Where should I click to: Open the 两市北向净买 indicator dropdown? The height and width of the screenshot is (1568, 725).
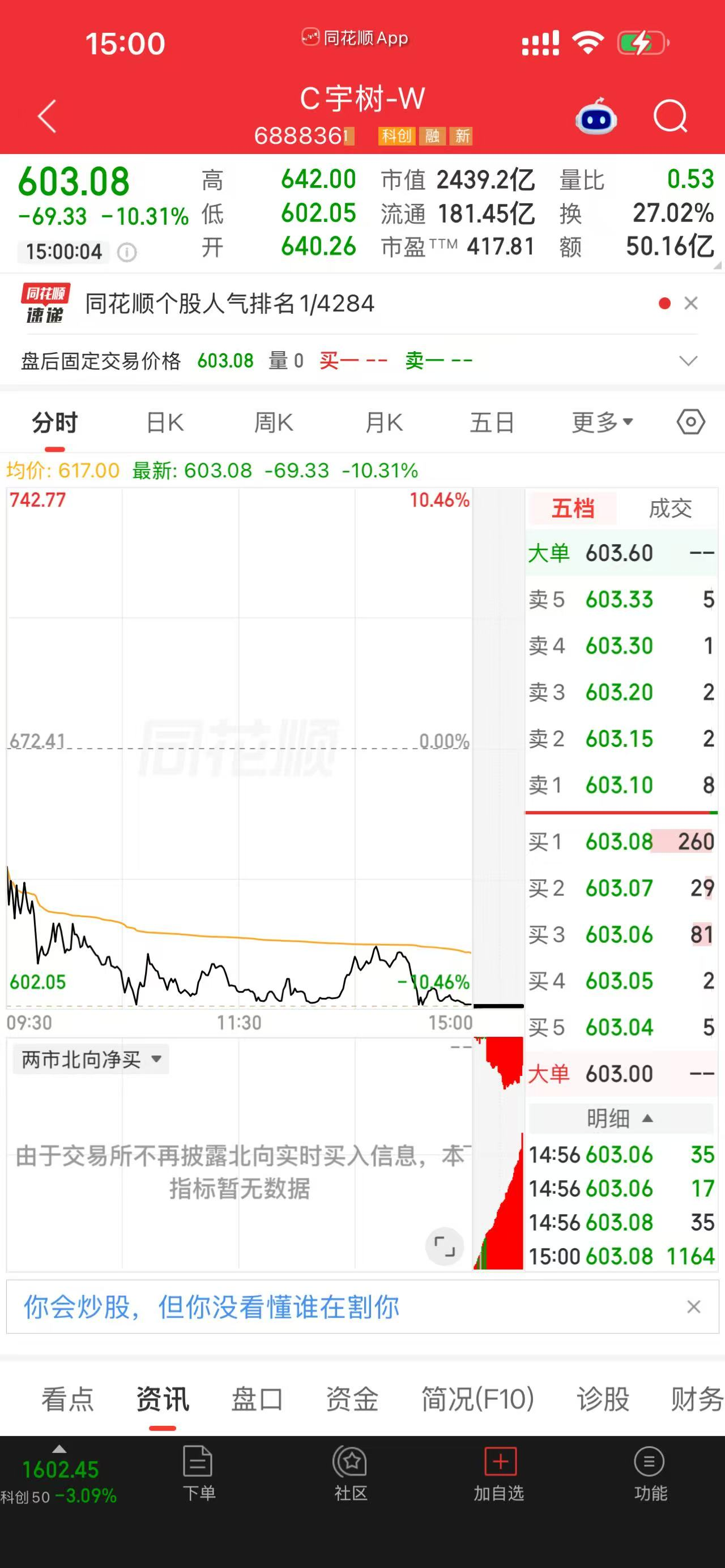90,1059
